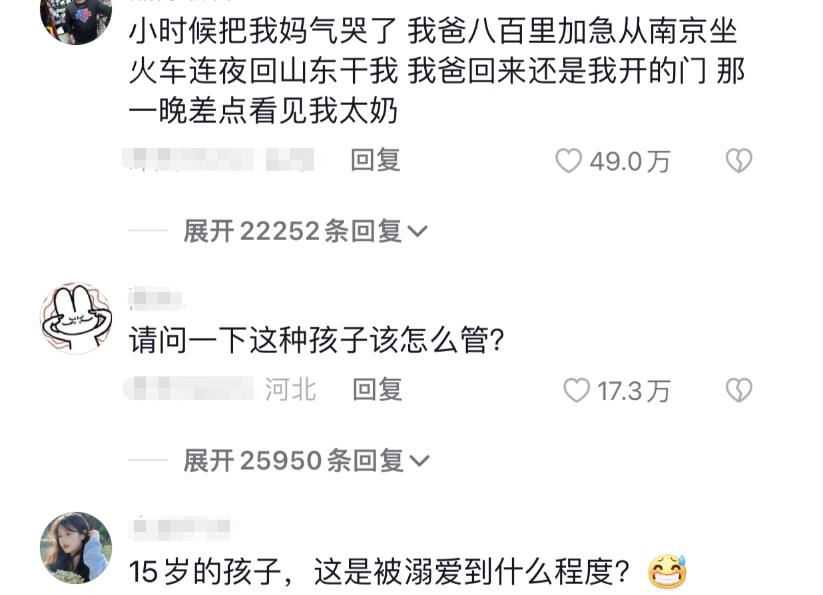Reply to the 河北 user's comment
Viewport: 823px width, 595px height.
377,389
